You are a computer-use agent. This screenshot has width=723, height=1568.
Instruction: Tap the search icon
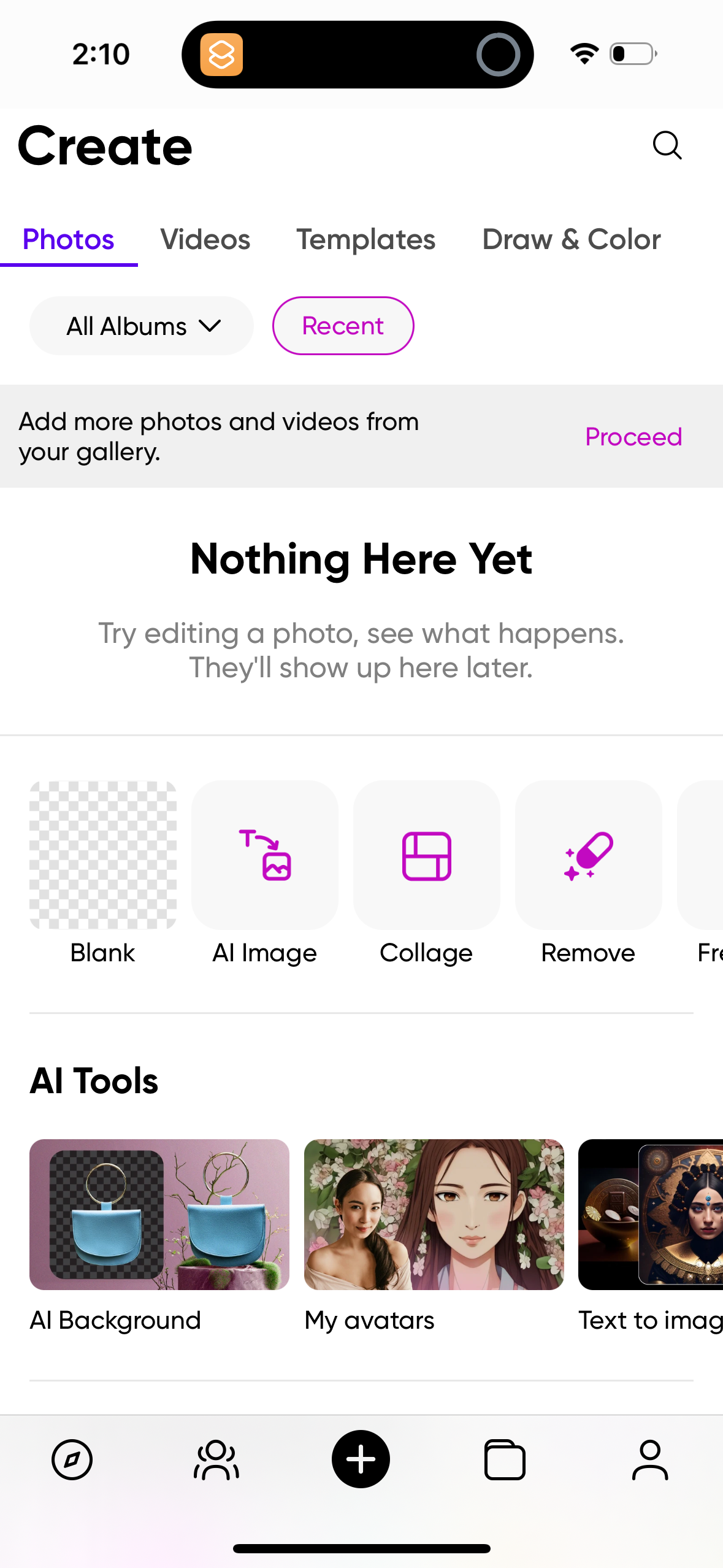point(667,145)
